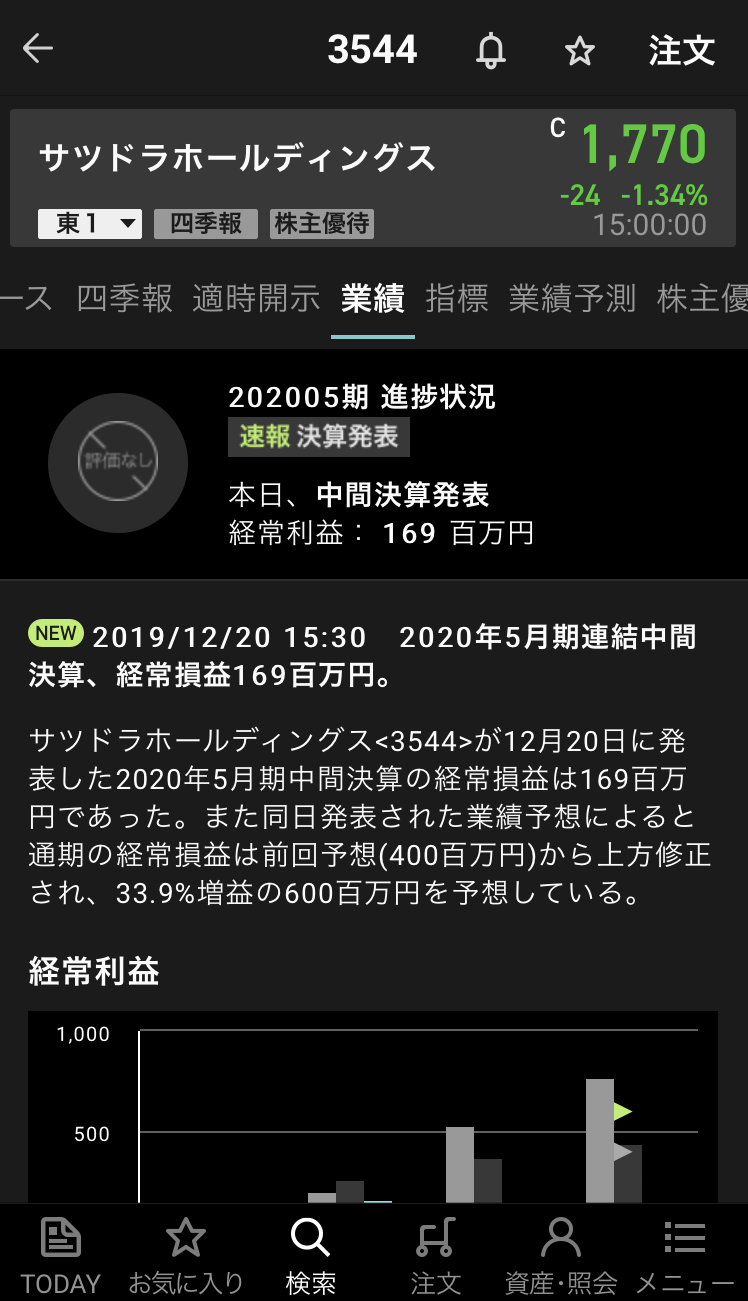
Task: Open the price alert bell
Action: (x=490, y=50)
